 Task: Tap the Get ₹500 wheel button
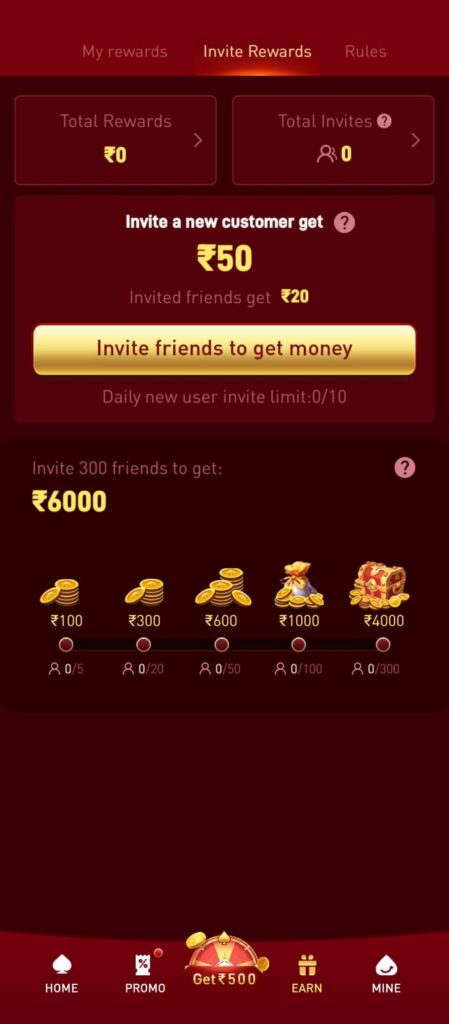224,961
